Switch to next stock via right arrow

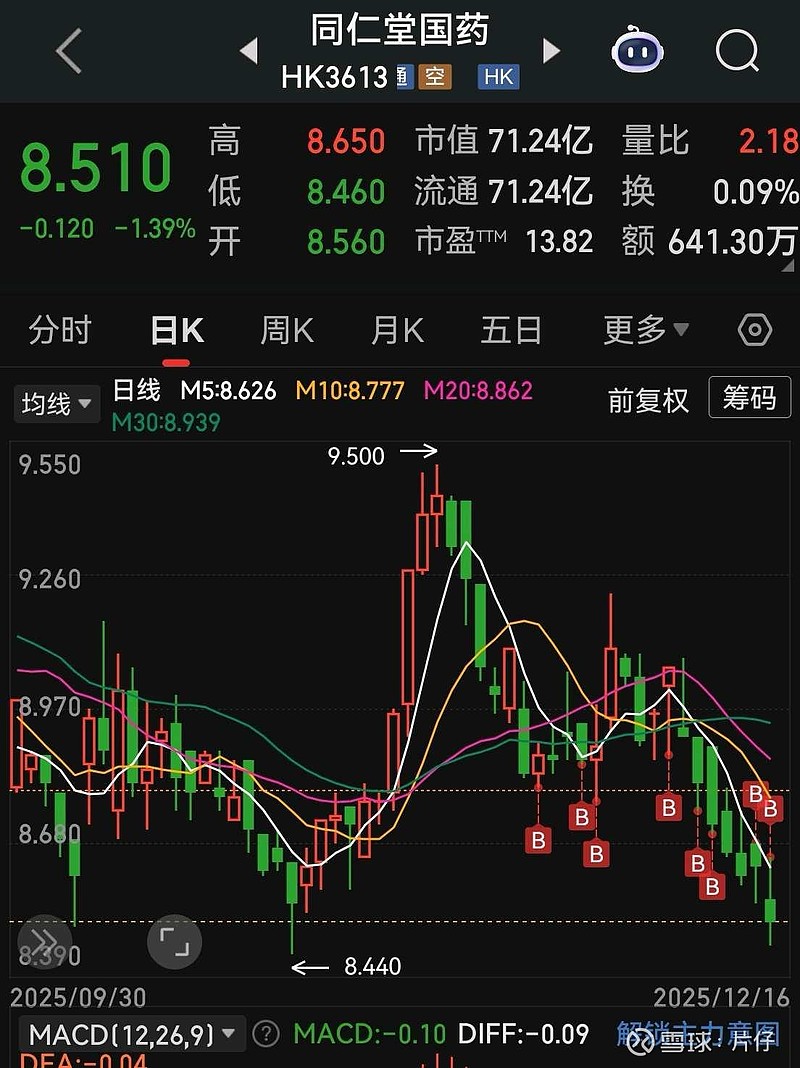tap(551, 52)
